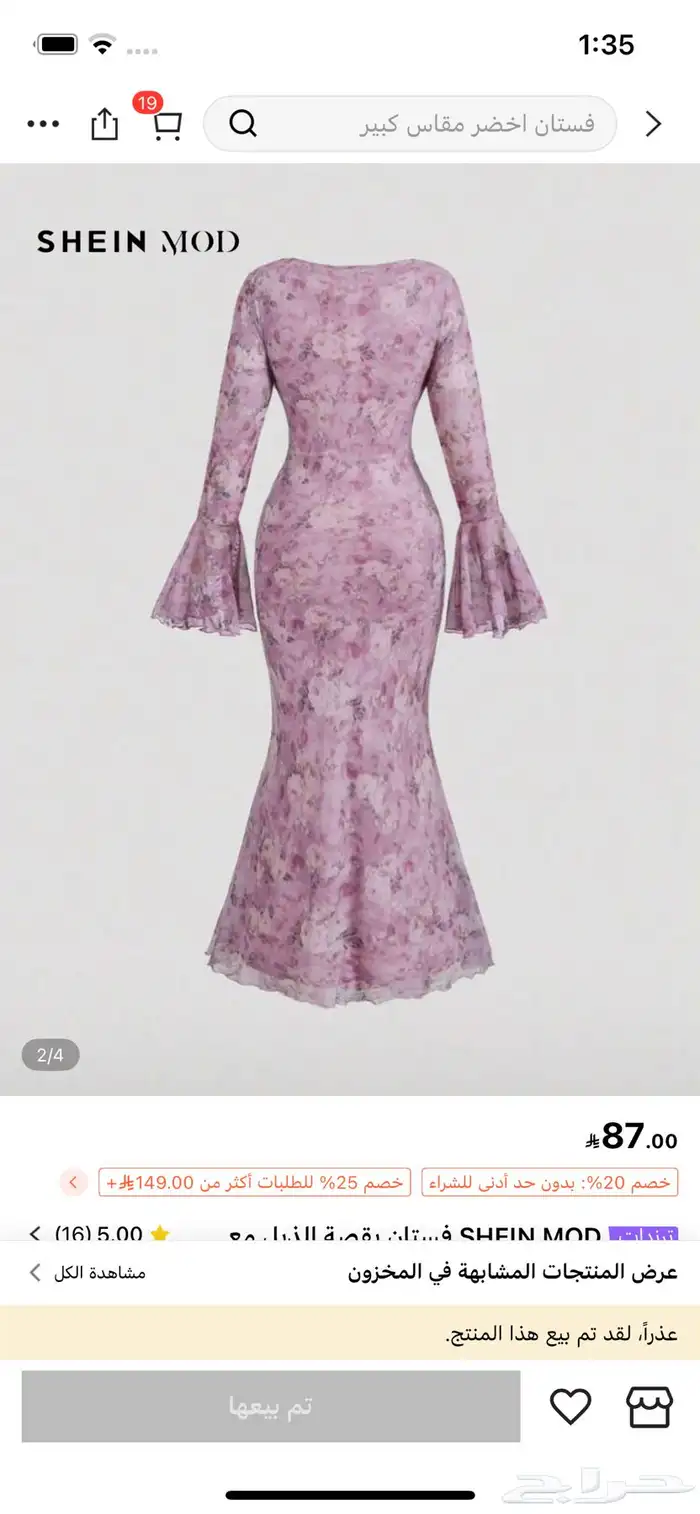View all similar in-stock products
This screenshot has width=700, height=1514.
(88, 1273)
